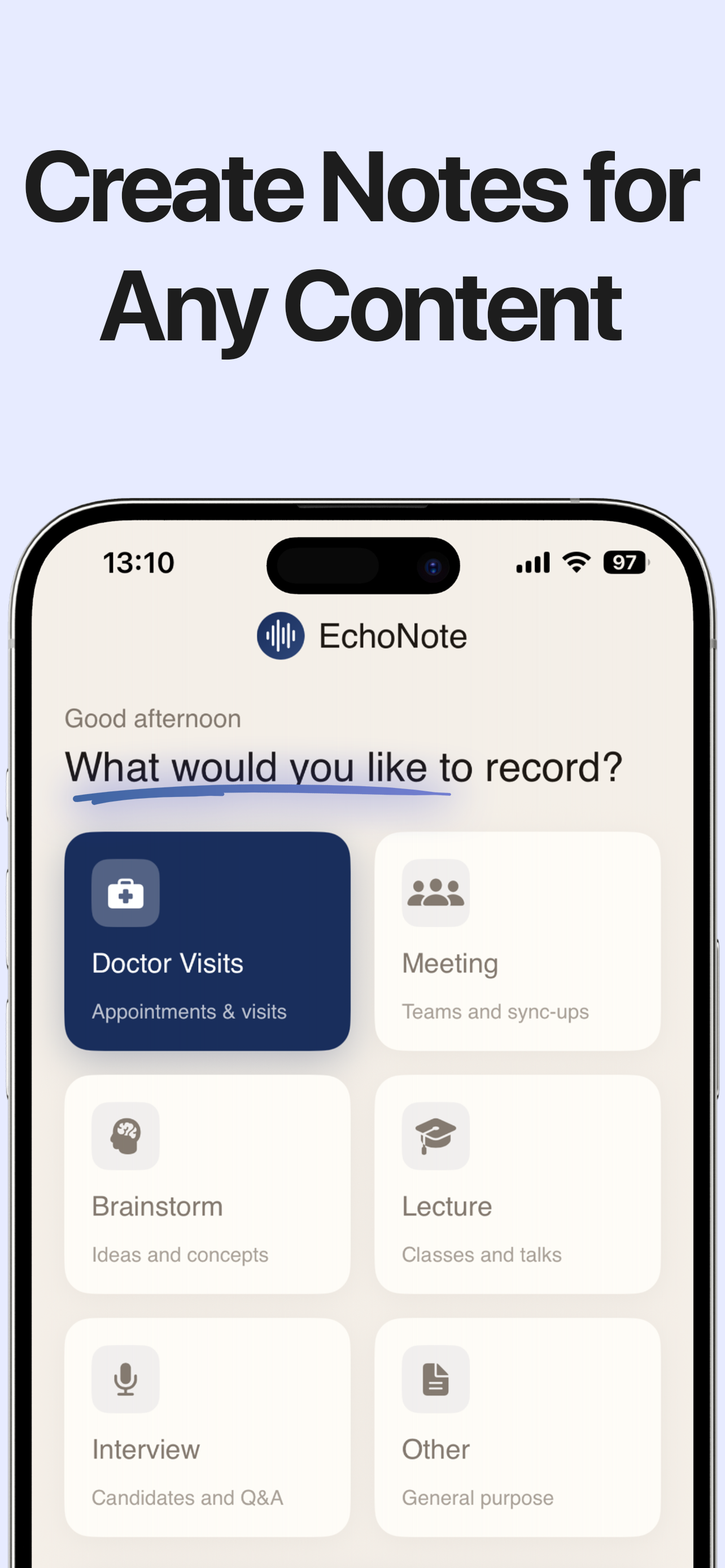
Task: Tap the document icon on Other card
Action: [436, 1379]
